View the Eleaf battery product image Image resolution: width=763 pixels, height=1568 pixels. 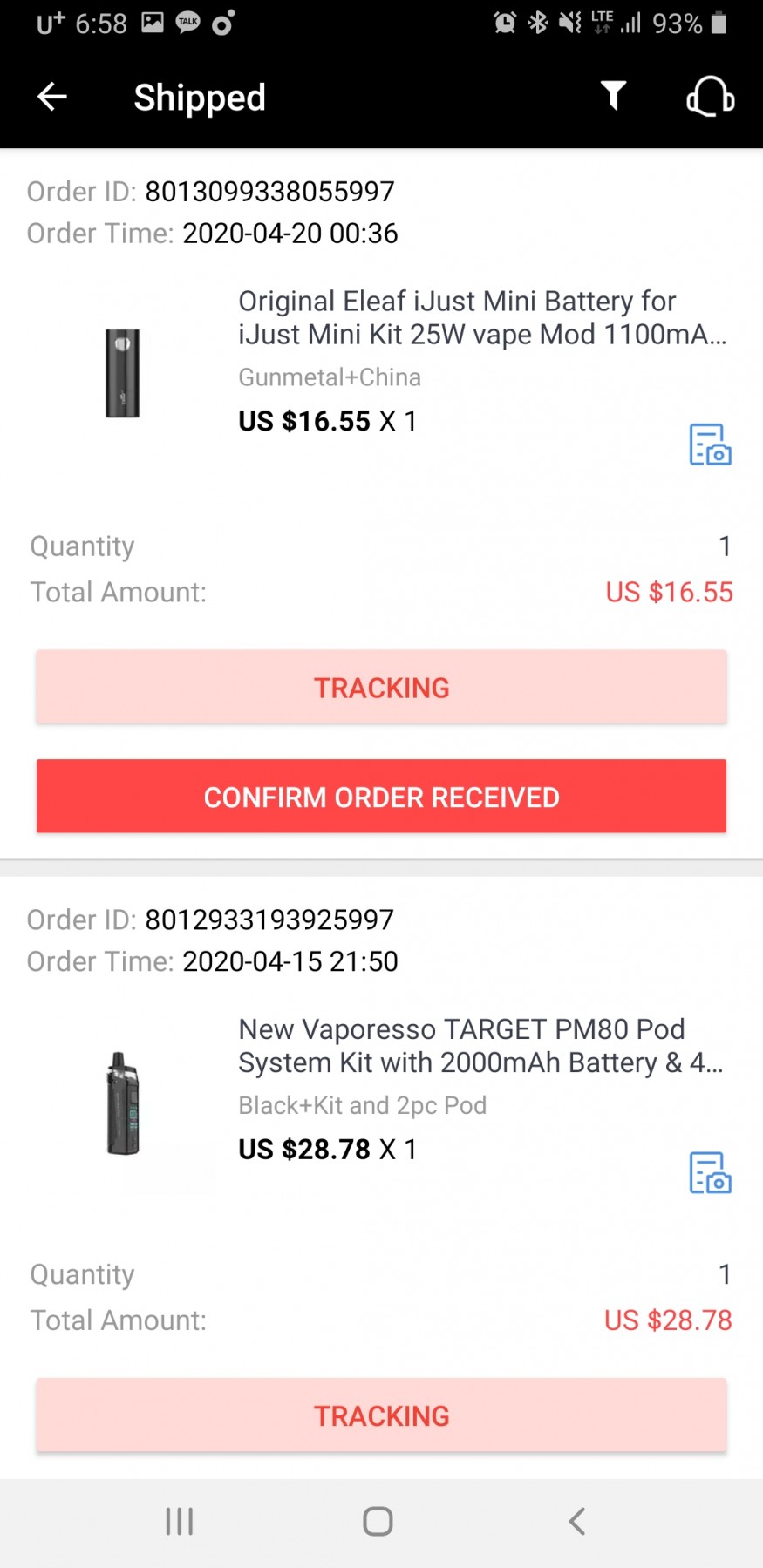click(x=123, y=373)
